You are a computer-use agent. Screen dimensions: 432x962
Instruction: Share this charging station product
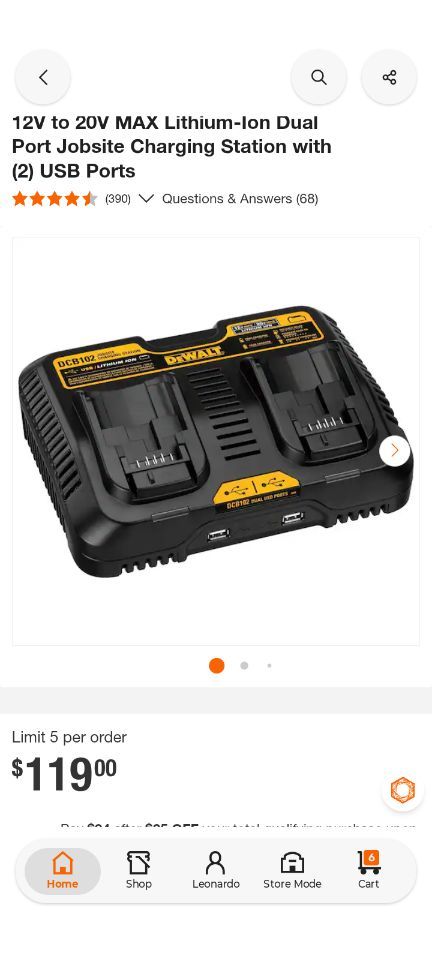[389, 77]
